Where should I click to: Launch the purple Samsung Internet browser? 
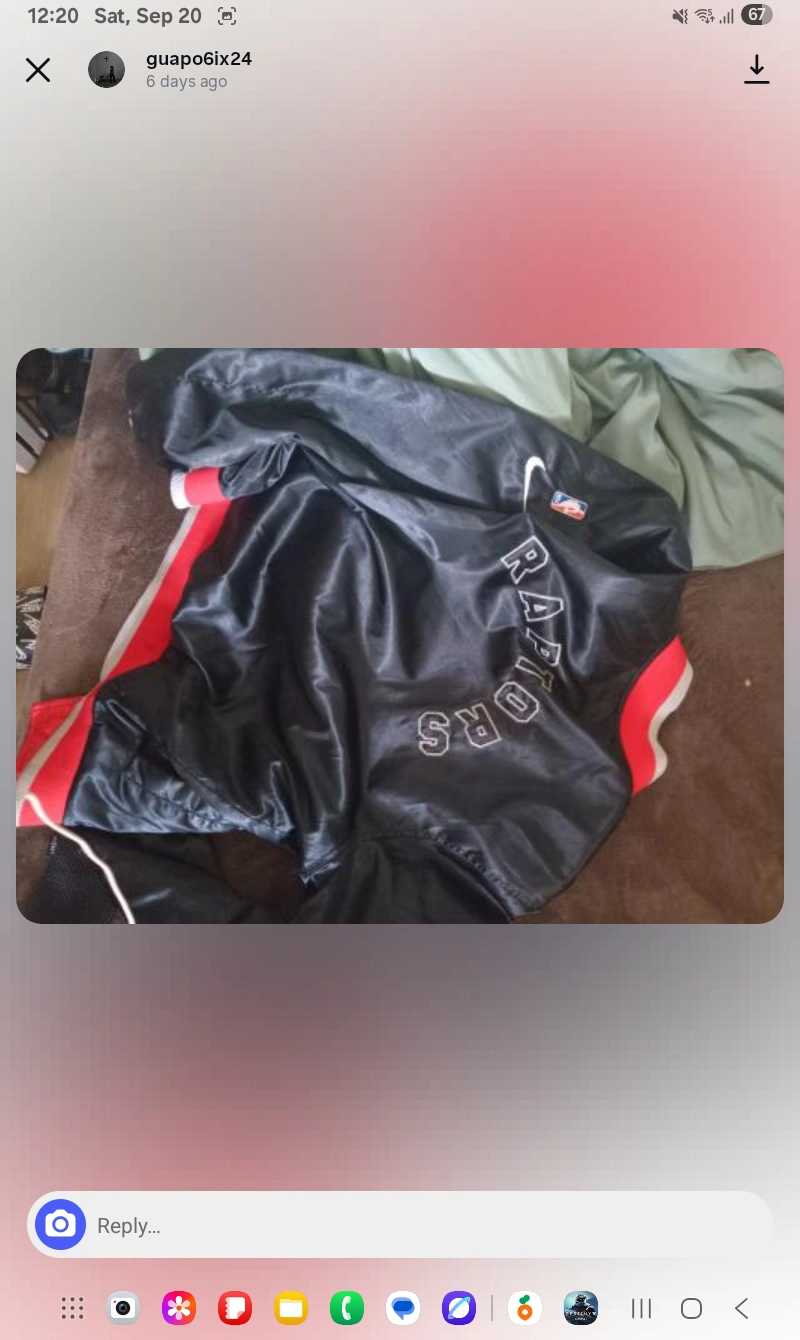[x=459, y=1308]
